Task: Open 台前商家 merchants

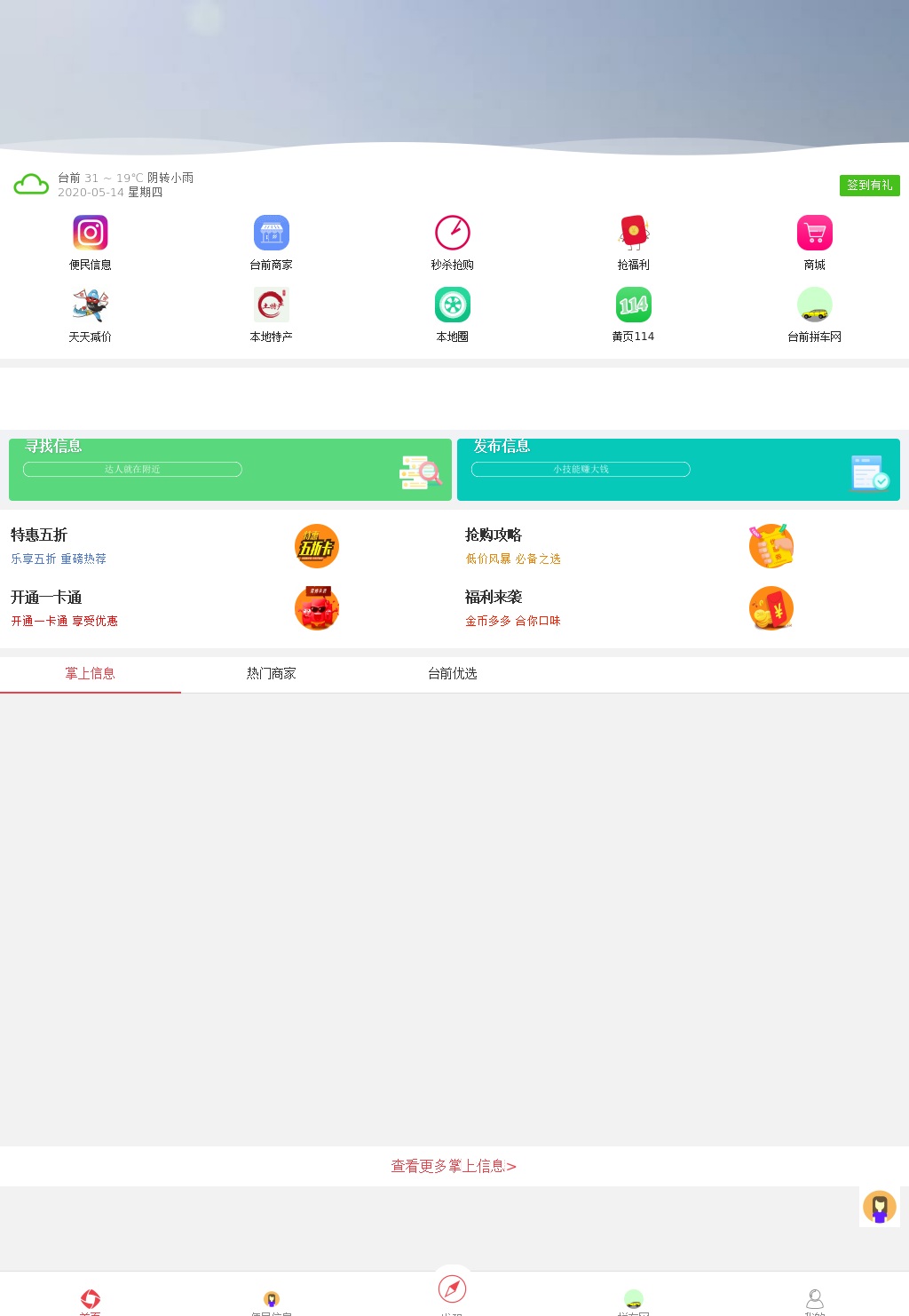Action: 271,242
